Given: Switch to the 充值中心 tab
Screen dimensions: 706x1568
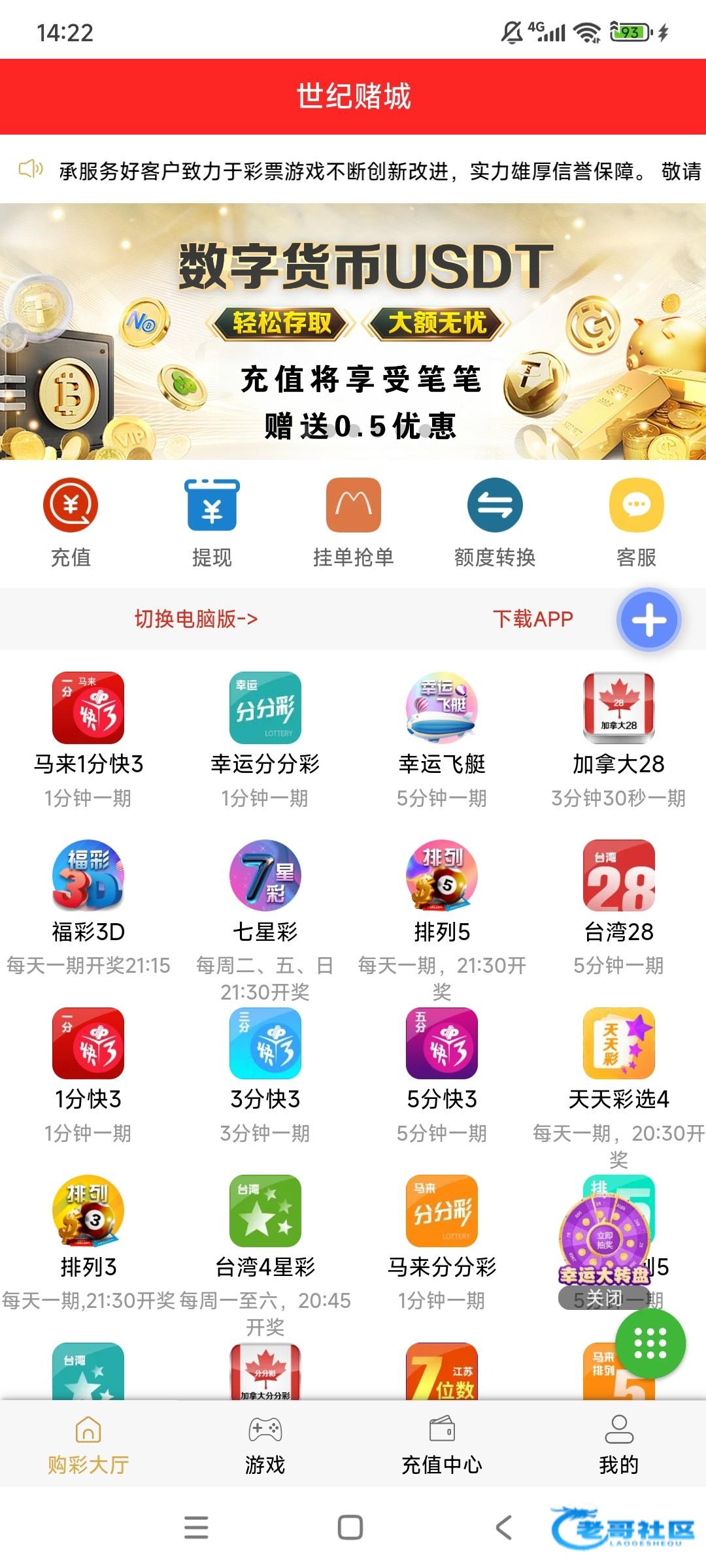Looking at the screenshot, I should (x=442, y=1445).
